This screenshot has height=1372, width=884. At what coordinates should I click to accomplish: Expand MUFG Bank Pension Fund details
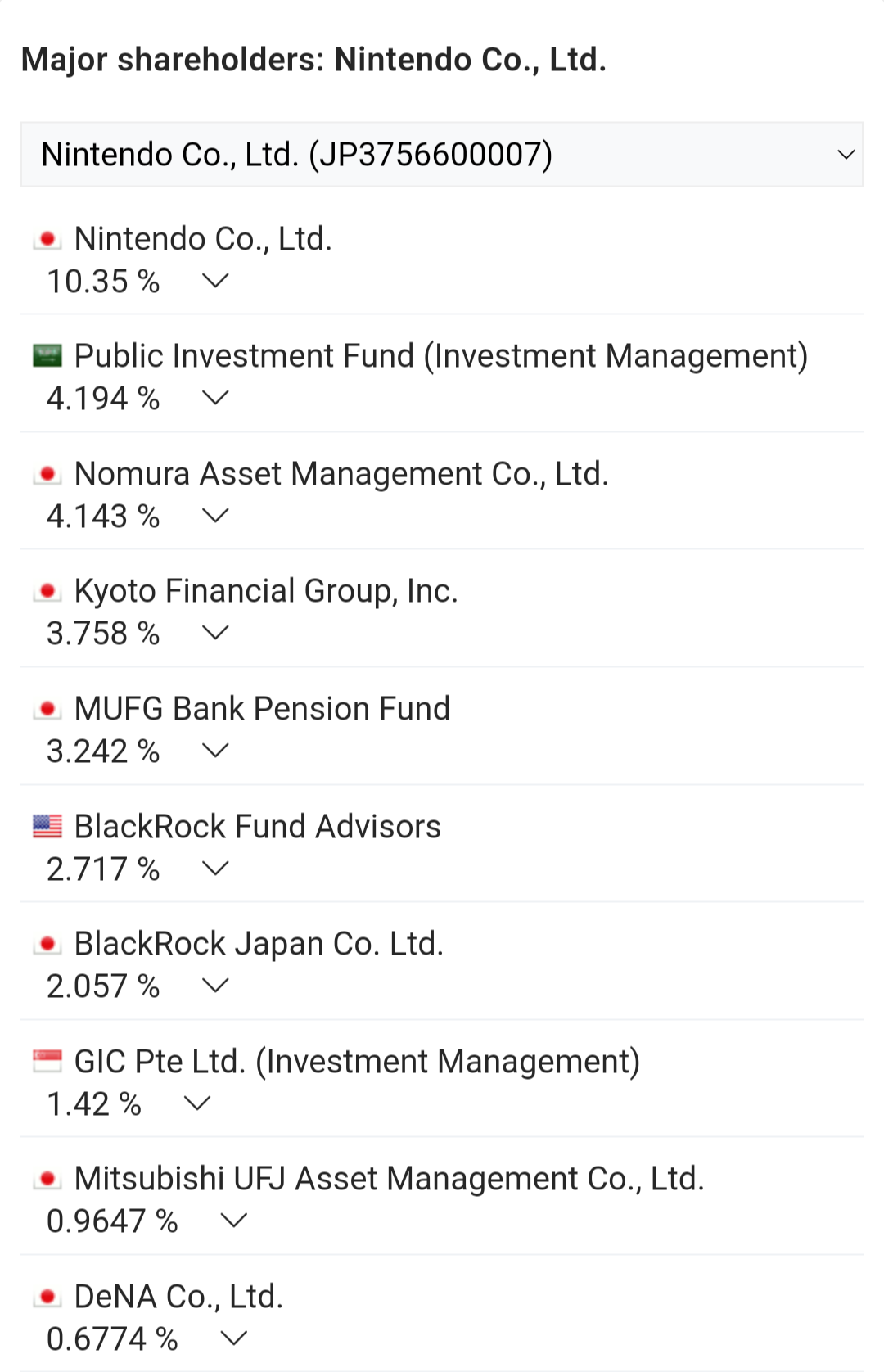pos(215,751)
